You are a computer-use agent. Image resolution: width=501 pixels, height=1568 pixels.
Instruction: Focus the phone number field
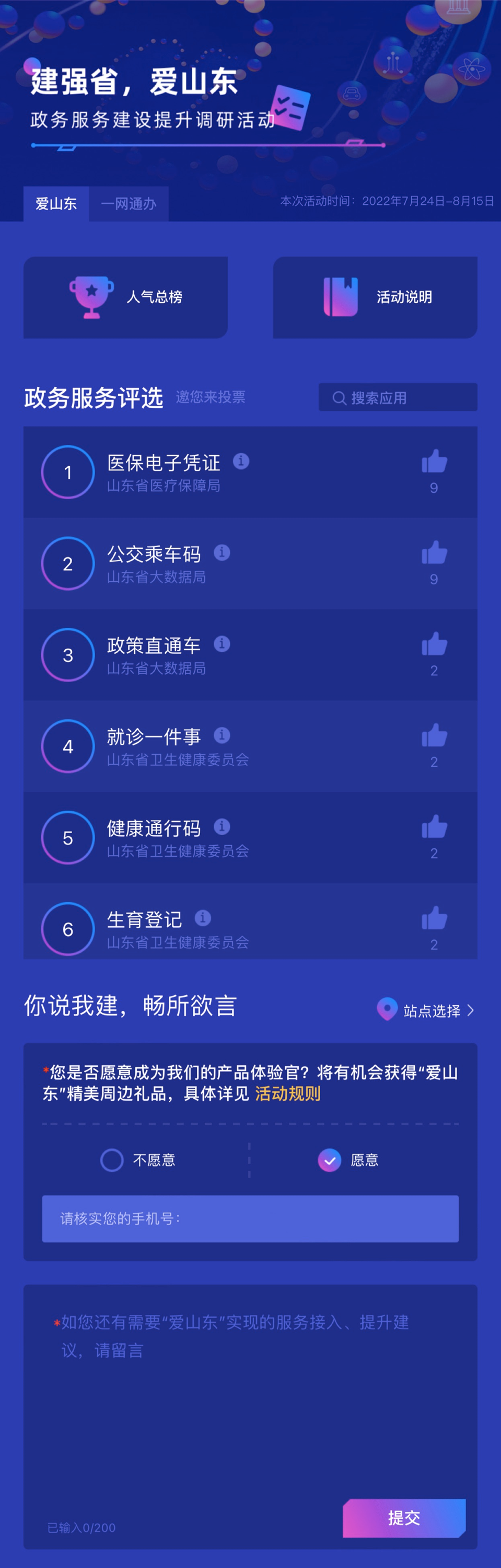250,1219
